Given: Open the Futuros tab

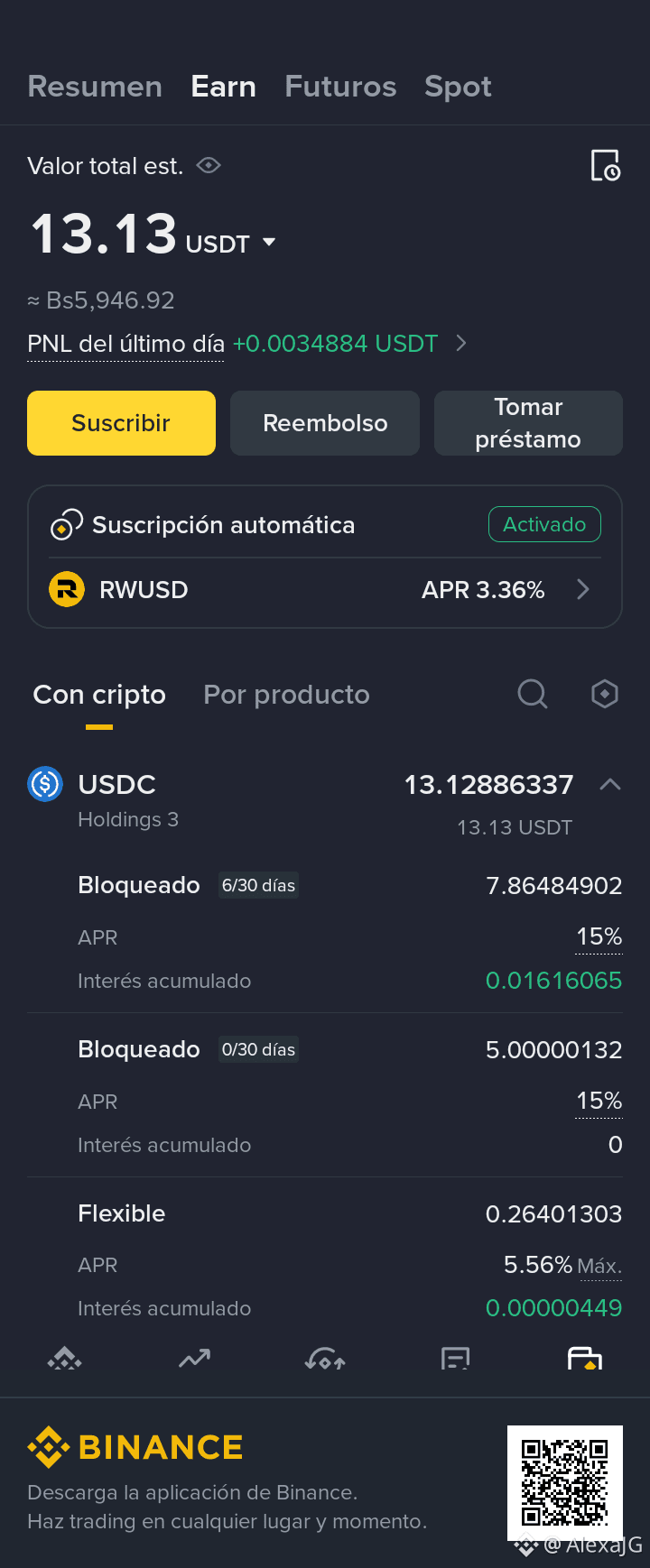Looking at the screenshot, I should tap(340, 87).
